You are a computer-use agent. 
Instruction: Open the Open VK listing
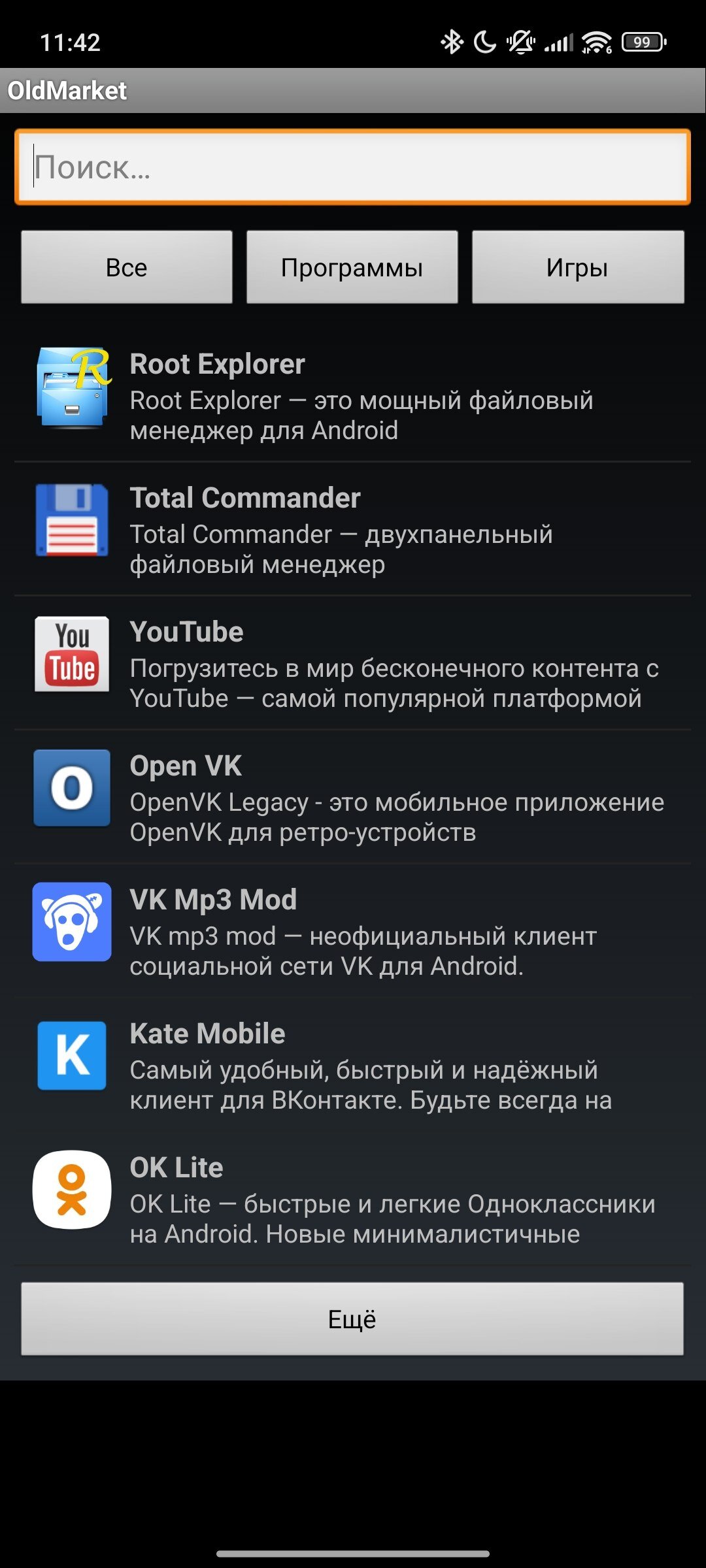pyautogui.click(x=353, y=797)
